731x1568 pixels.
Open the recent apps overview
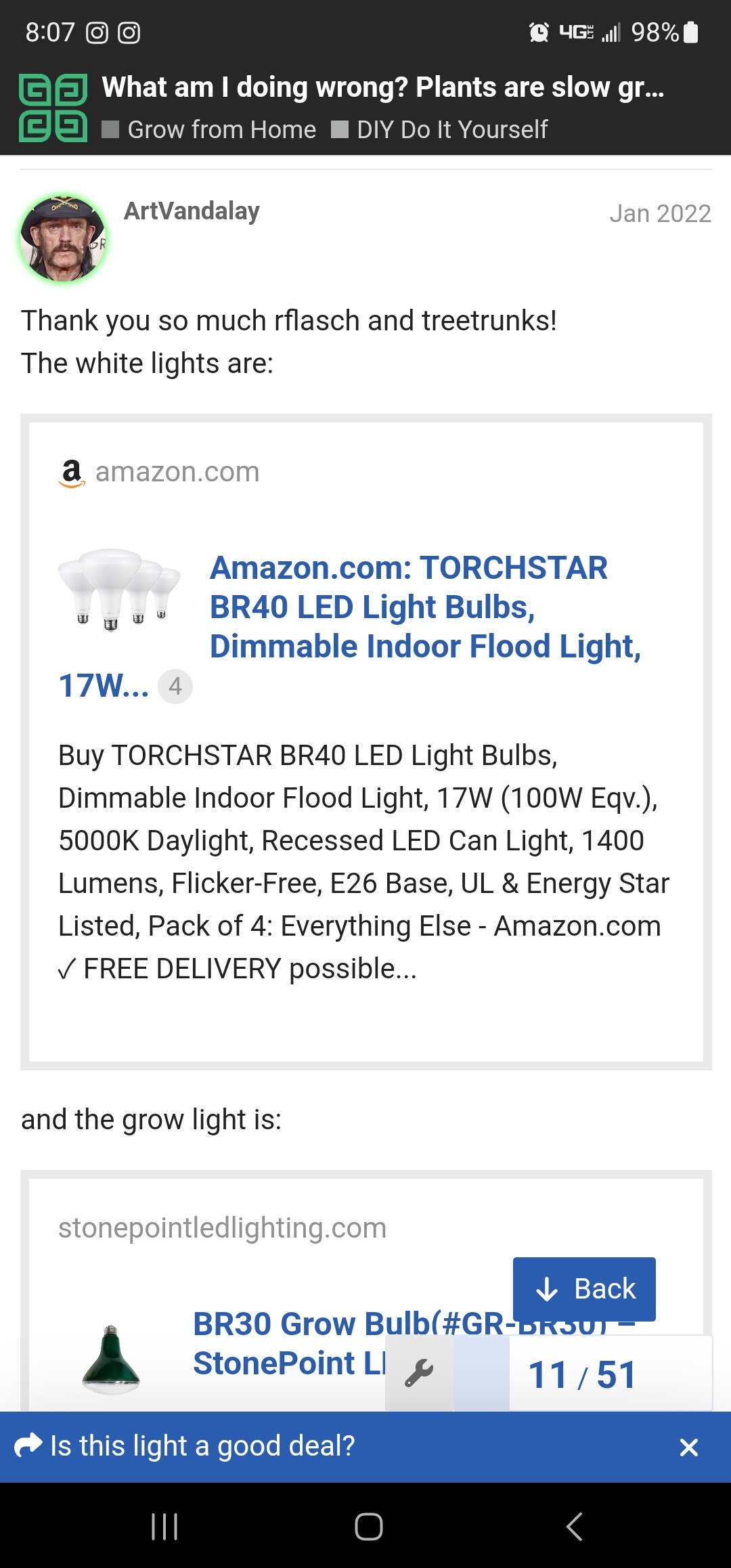(164, 1527)
